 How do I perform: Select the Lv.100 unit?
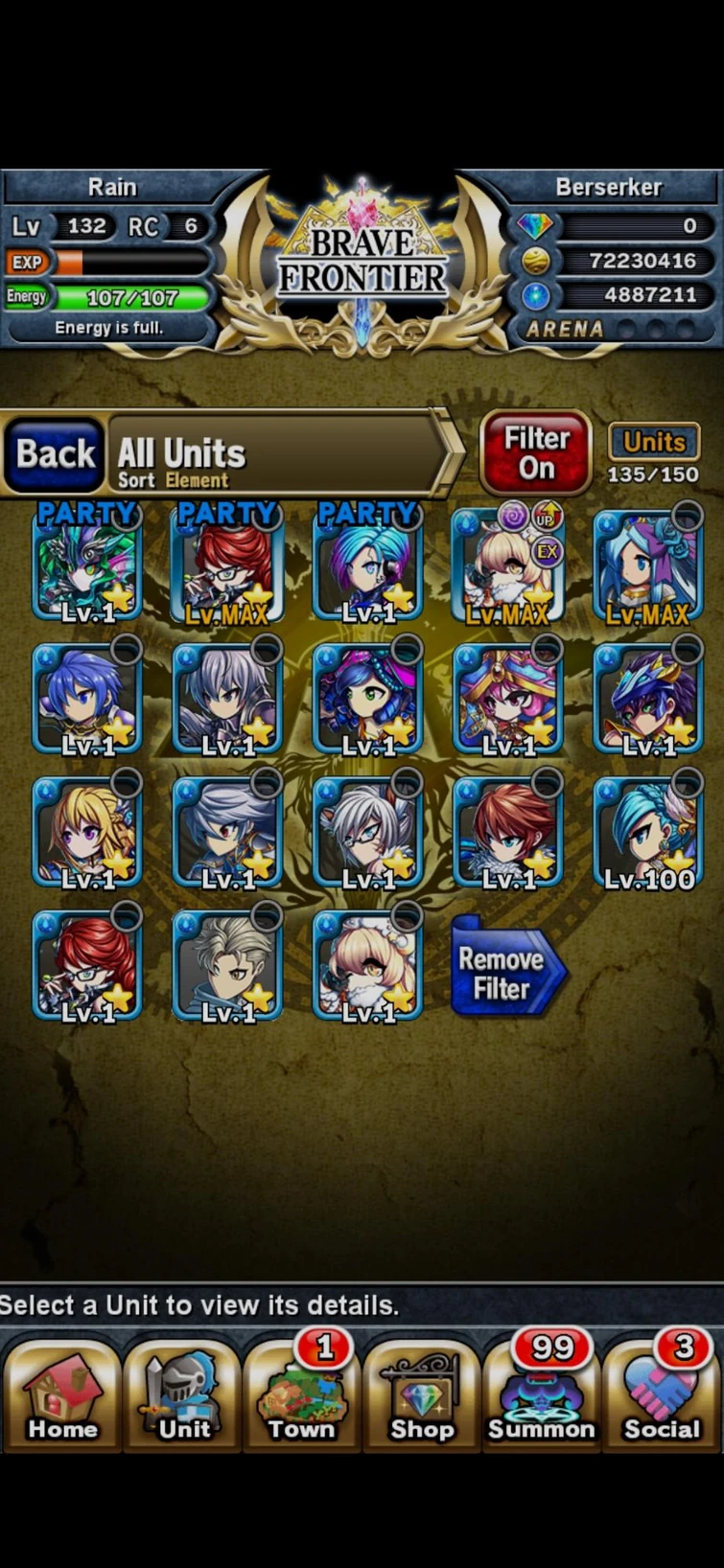click(x=648, y=832)
